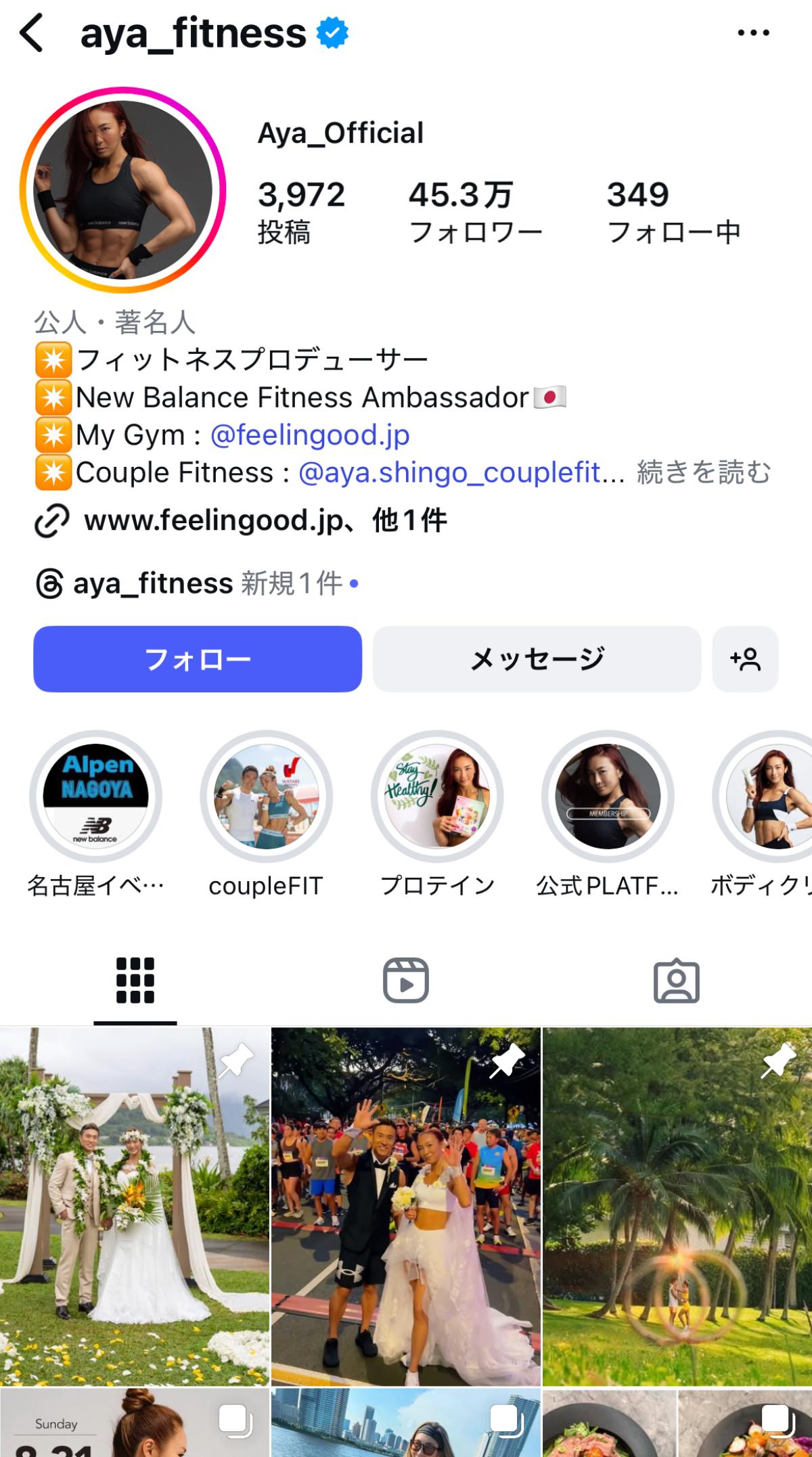Open the 名古屋イベ… highlight
Image resolution: width=812 pixels, height=1457 pixels.
coord(95,797)
